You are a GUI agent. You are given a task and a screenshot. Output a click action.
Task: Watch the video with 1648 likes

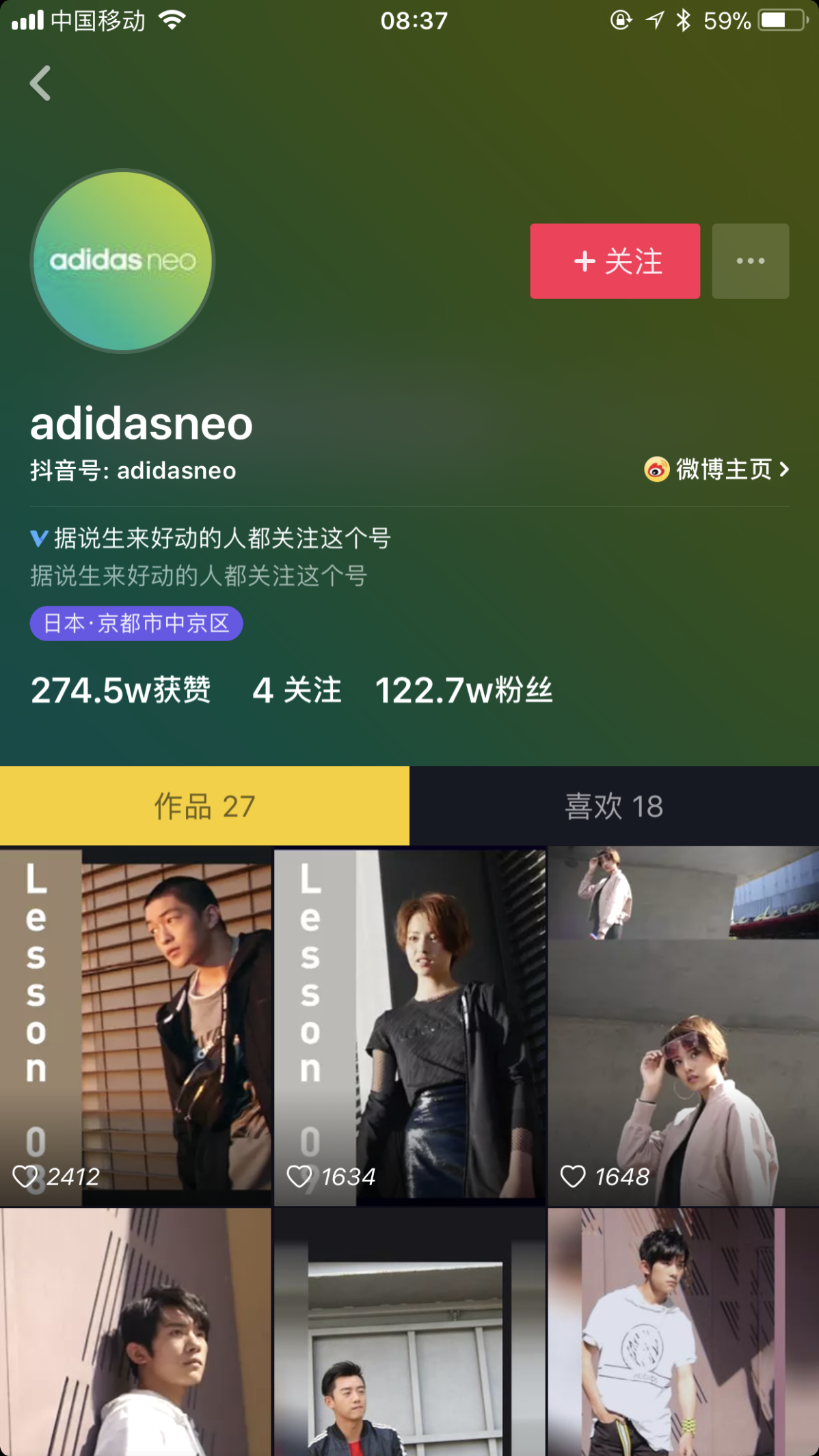[x=683, y=1025]
